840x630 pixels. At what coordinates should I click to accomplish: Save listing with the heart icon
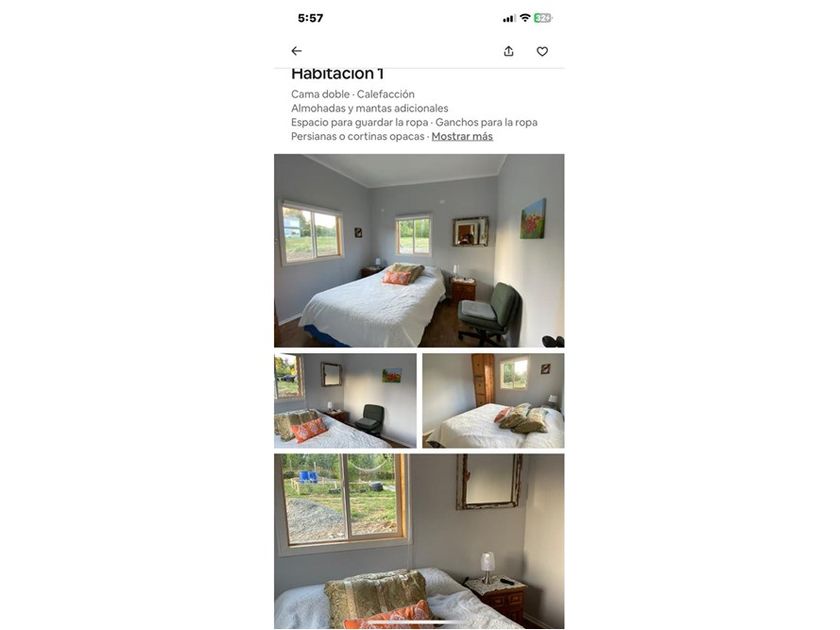pyautogui.click(x=542, y=51)
